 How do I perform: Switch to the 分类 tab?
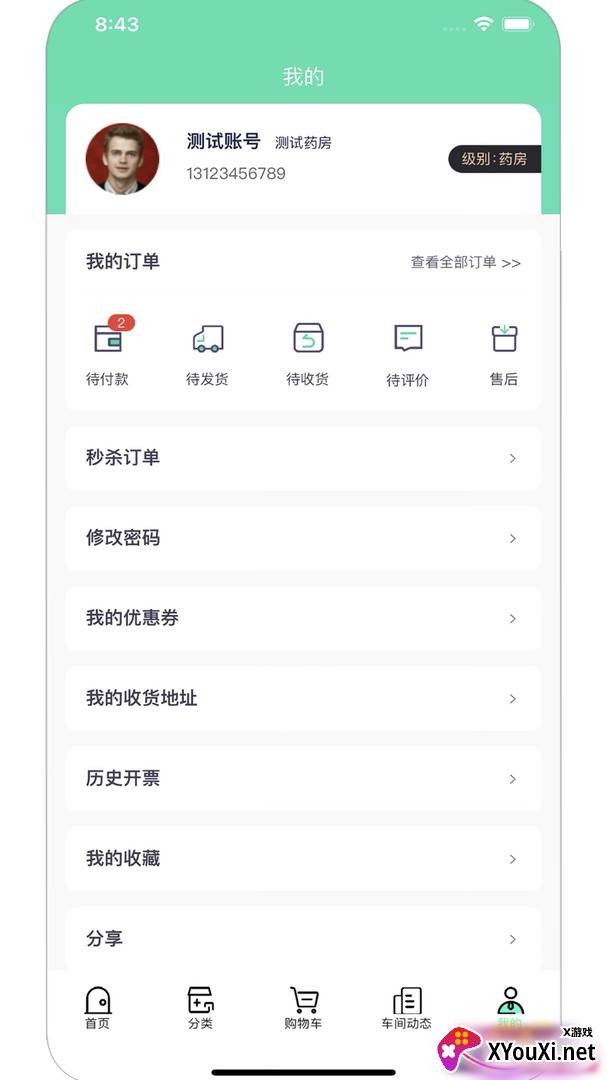click(x=200, y=1006)
